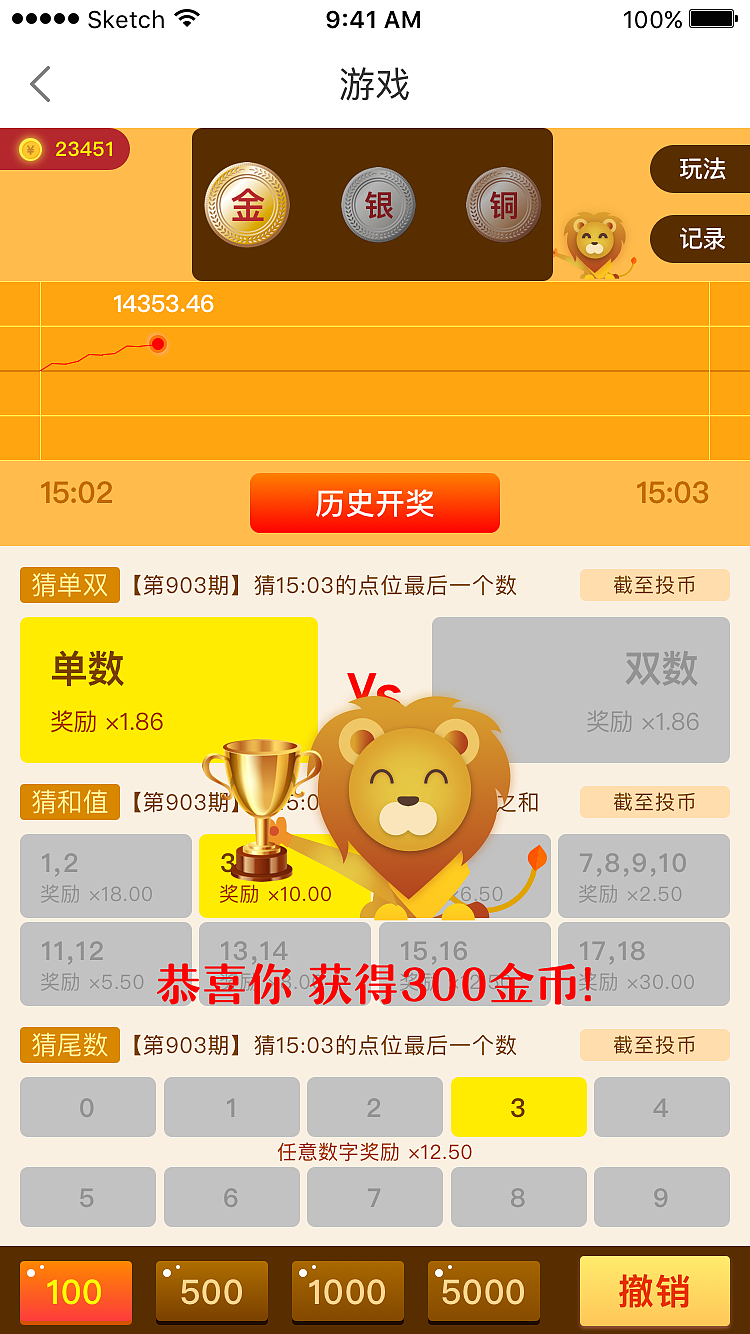Expand the 15:03 round details
Image resolution: width=750 pixels, height=1334 pixels.
[672, 492]
